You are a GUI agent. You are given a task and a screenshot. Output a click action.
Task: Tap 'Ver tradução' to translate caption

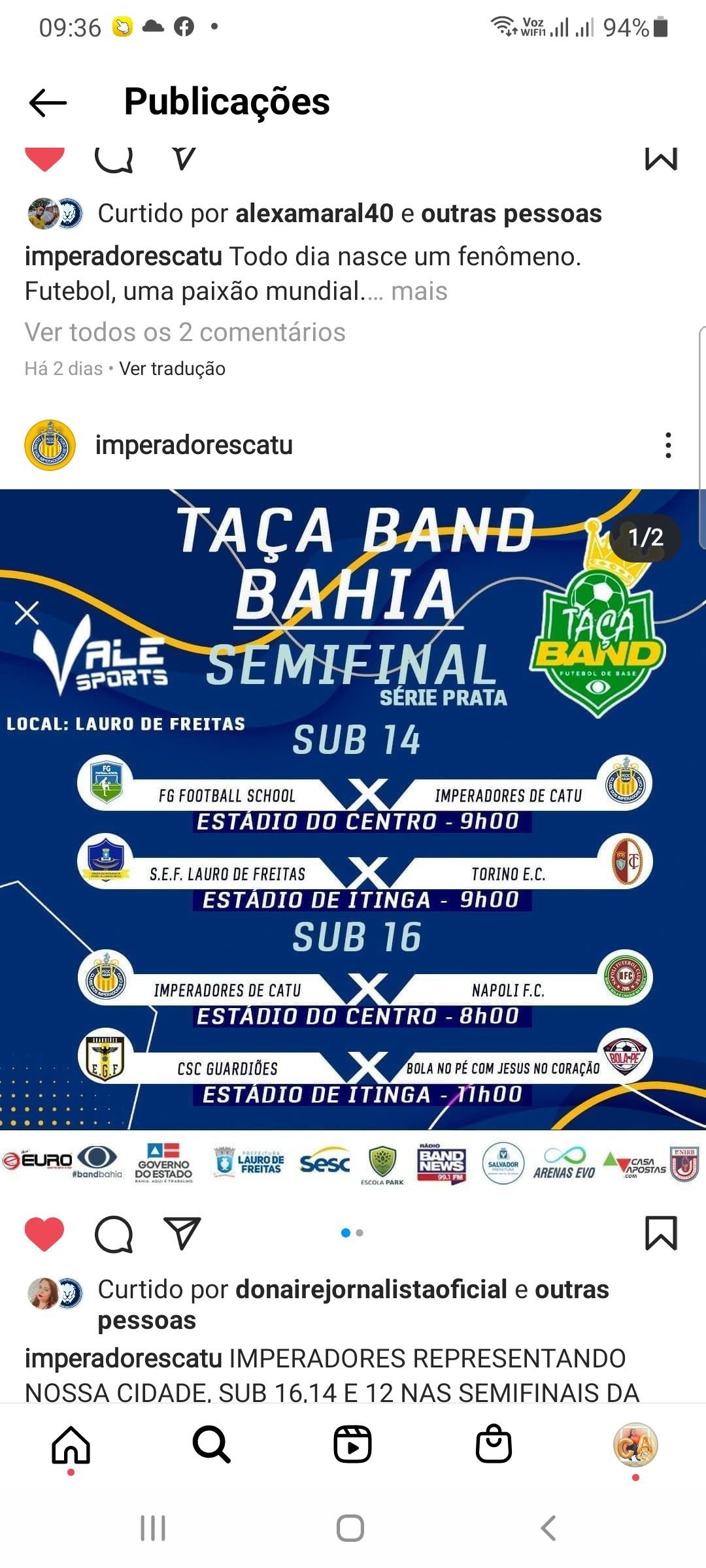[x=172, y=368]
